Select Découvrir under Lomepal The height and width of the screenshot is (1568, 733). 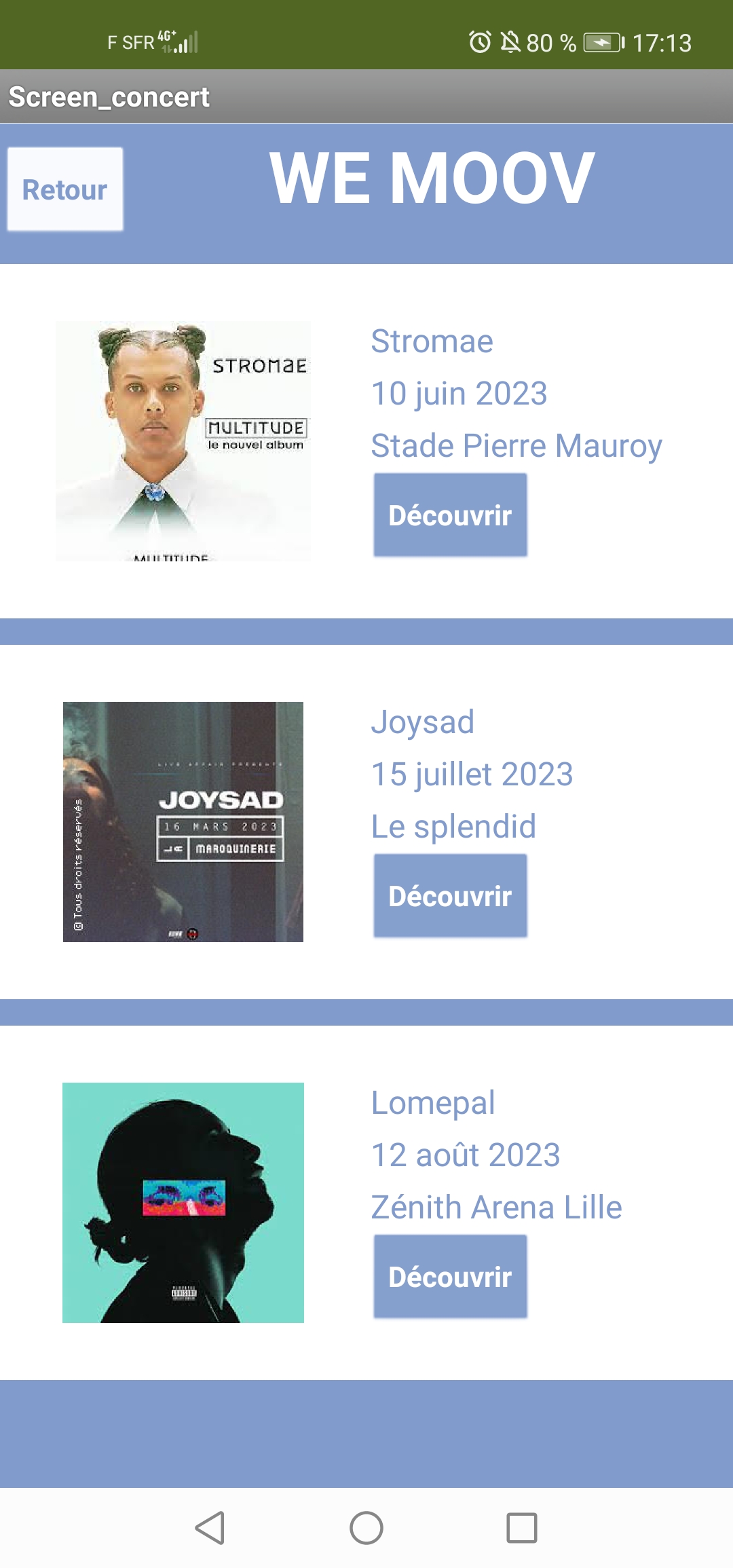pyautogui.click(x=450, y=1277)
